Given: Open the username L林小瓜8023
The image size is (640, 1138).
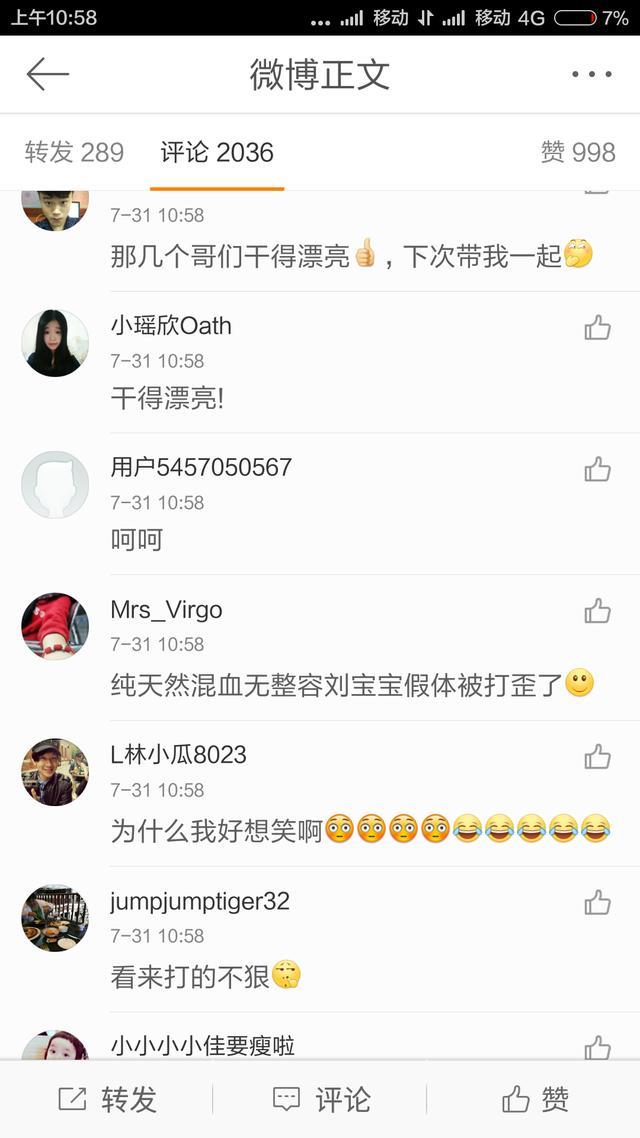Looking at the screenshot, I should click(x=178, y=755).
